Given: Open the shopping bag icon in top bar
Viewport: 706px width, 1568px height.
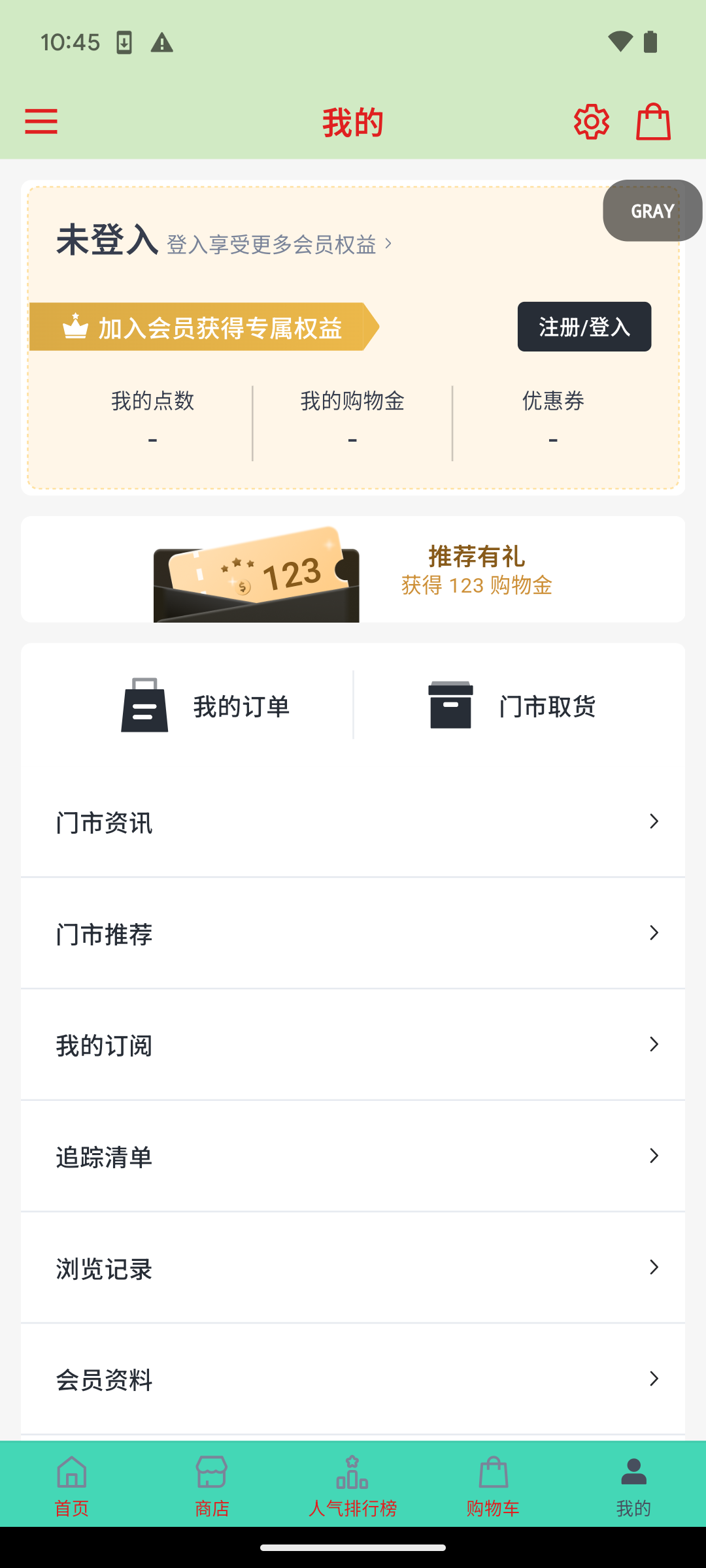Looking at the screenshot, I should pos(653,121).
